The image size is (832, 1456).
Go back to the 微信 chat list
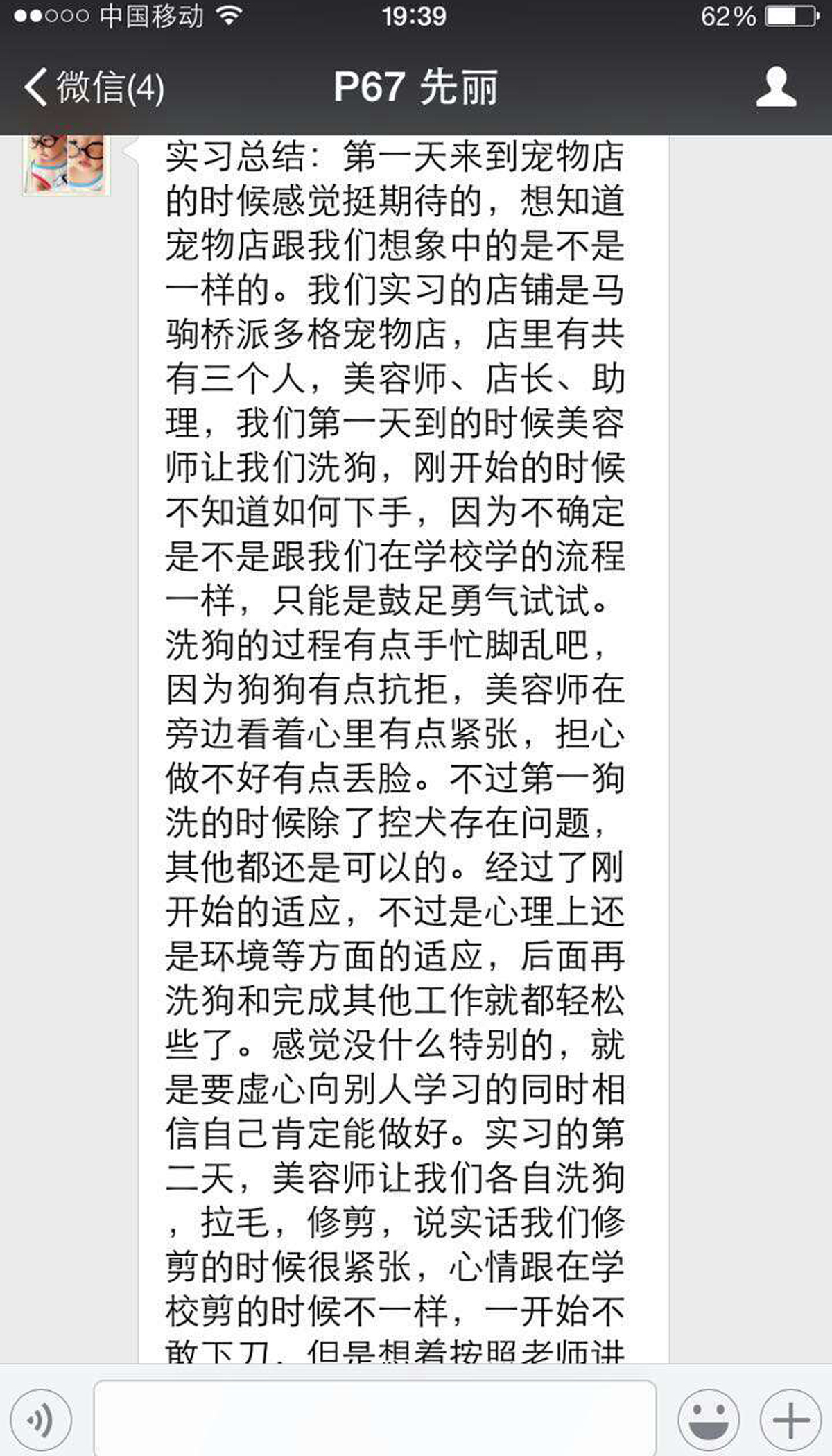pyautogui.click(x=94, y=88)
